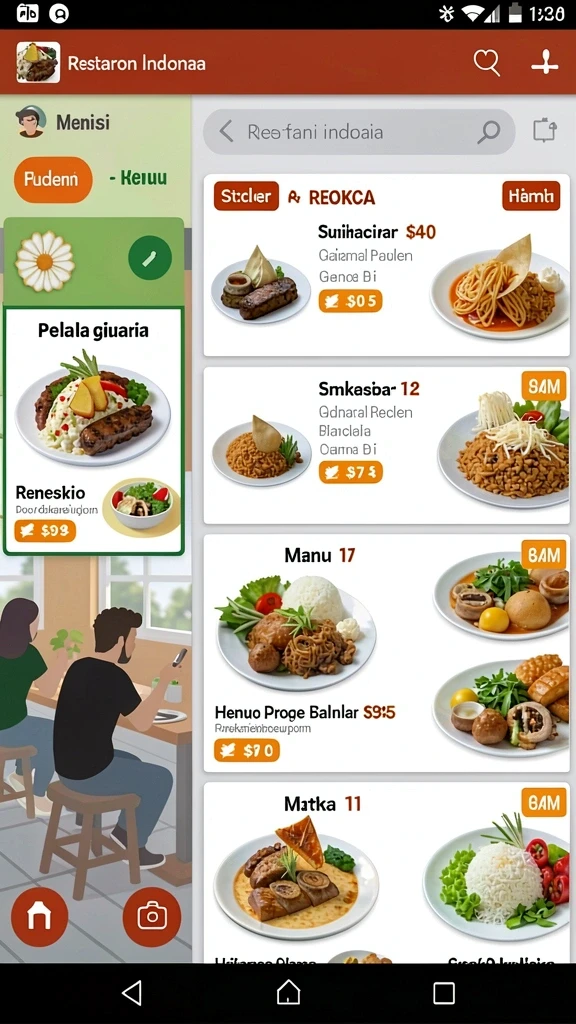Open the share icon beside the search bar
The height and width of the screenshot is (1024, 576).
pos(545,130)
